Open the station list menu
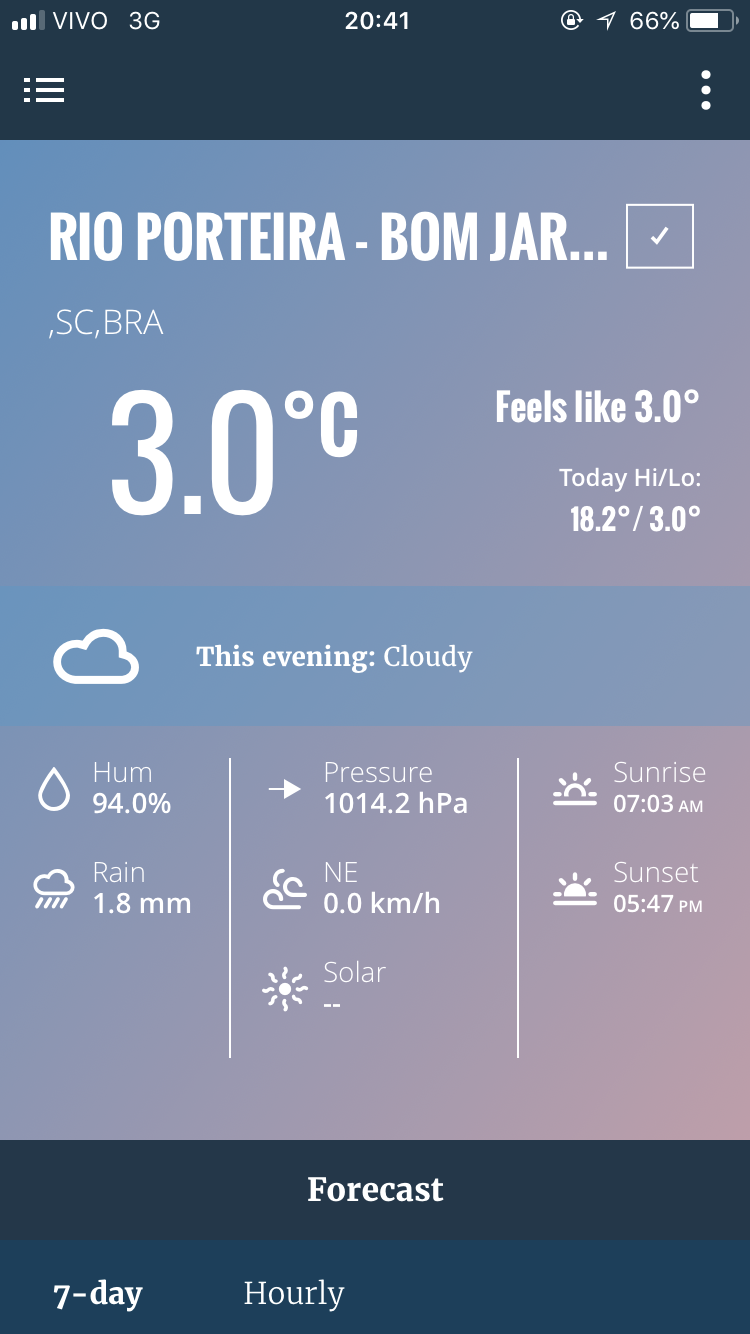Image resolution: width=750 pixels, height=1334 pixels. tap(44, 90)
